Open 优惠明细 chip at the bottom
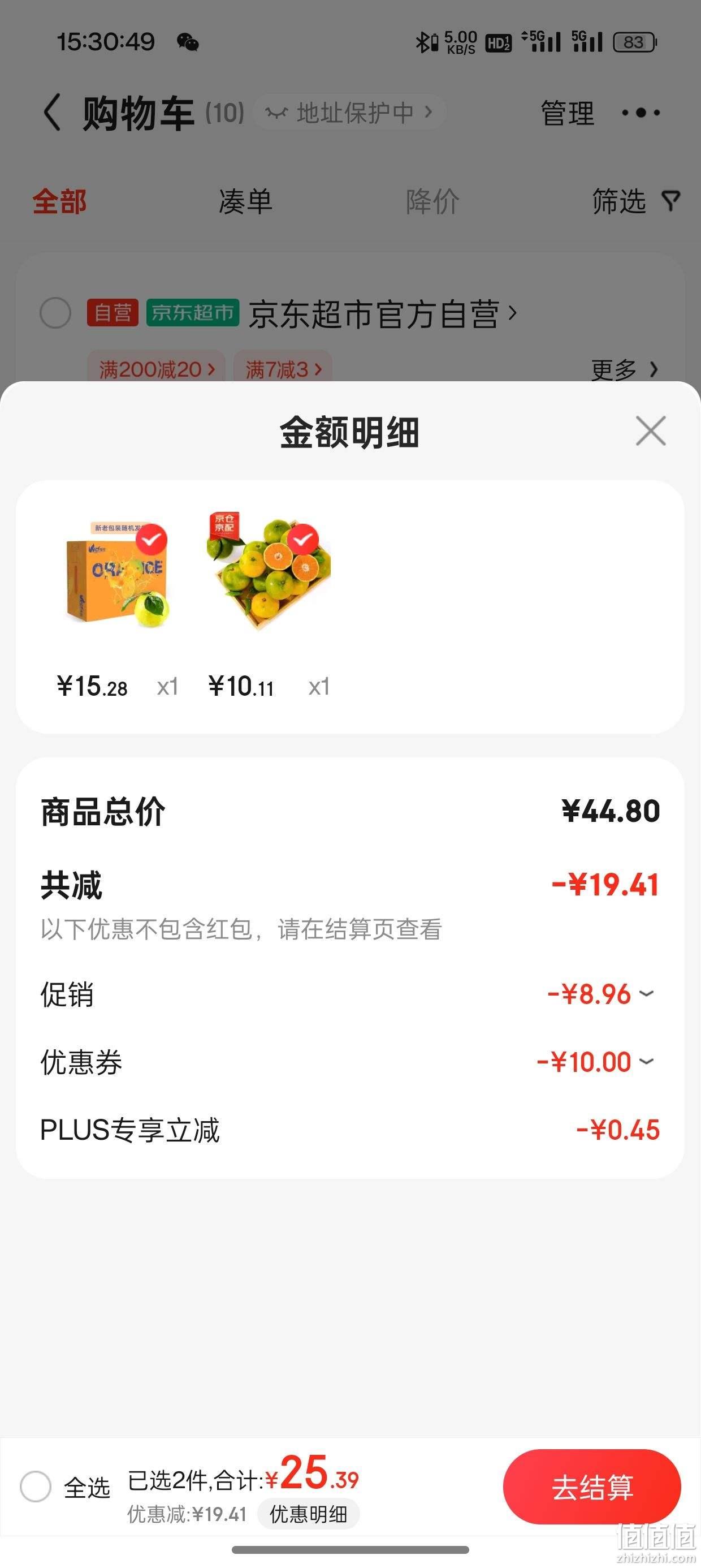This screenshot has height=1568, width=701. [309, 1514]
